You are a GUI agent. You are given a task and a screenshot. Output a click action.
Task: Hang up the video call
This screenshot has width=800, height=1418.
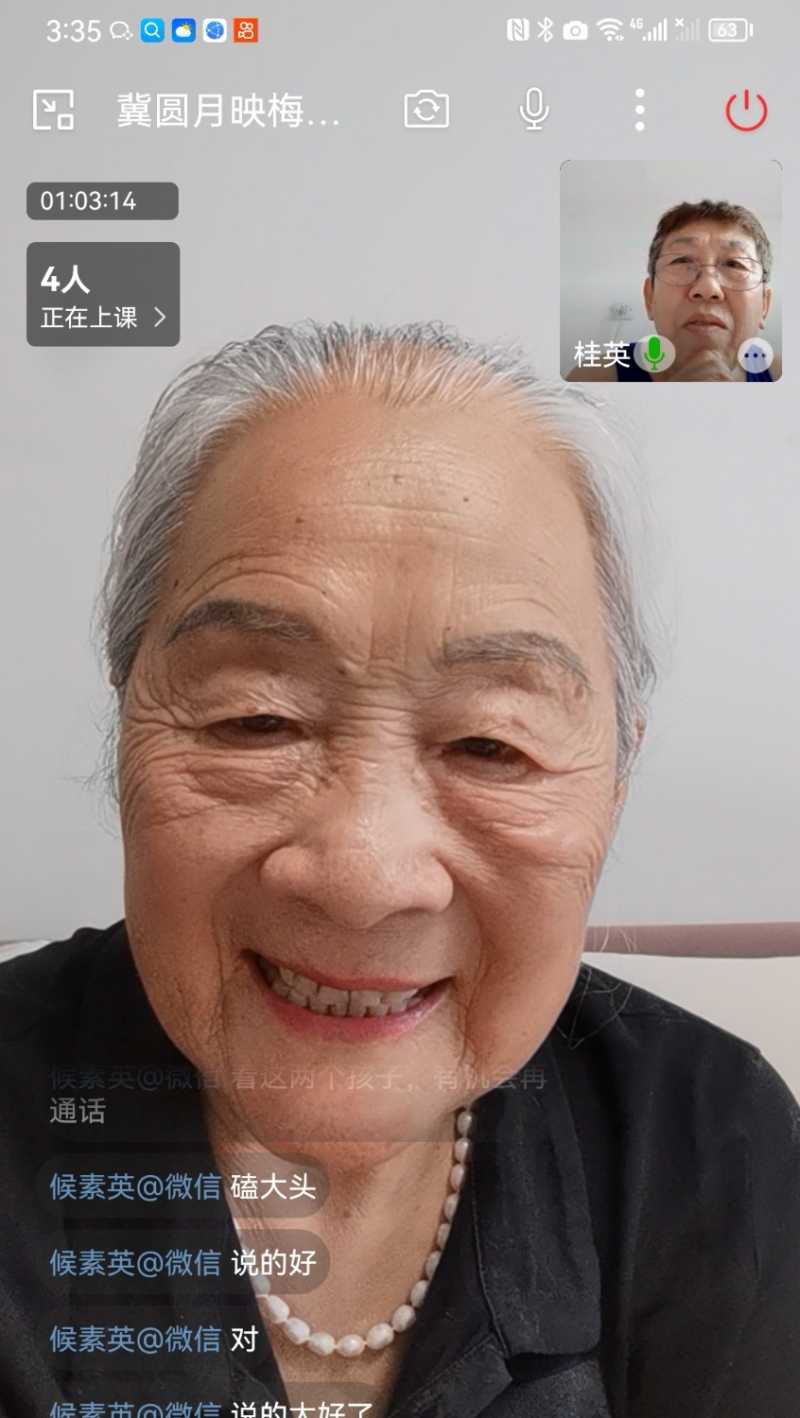tap(746, 110)
